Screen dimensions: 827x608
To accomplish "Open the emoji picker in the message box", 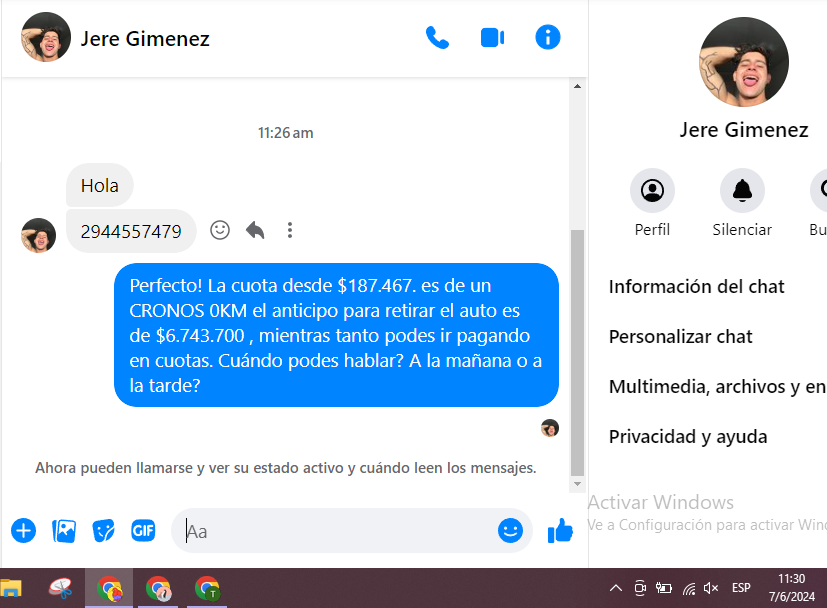I will click(x=510, y=531).
